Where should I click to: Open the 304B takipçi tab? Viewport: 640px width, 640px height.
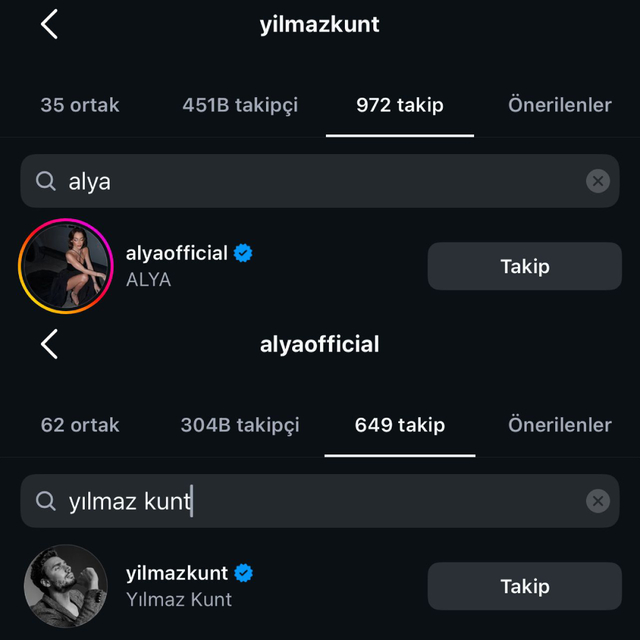[240, 425]
